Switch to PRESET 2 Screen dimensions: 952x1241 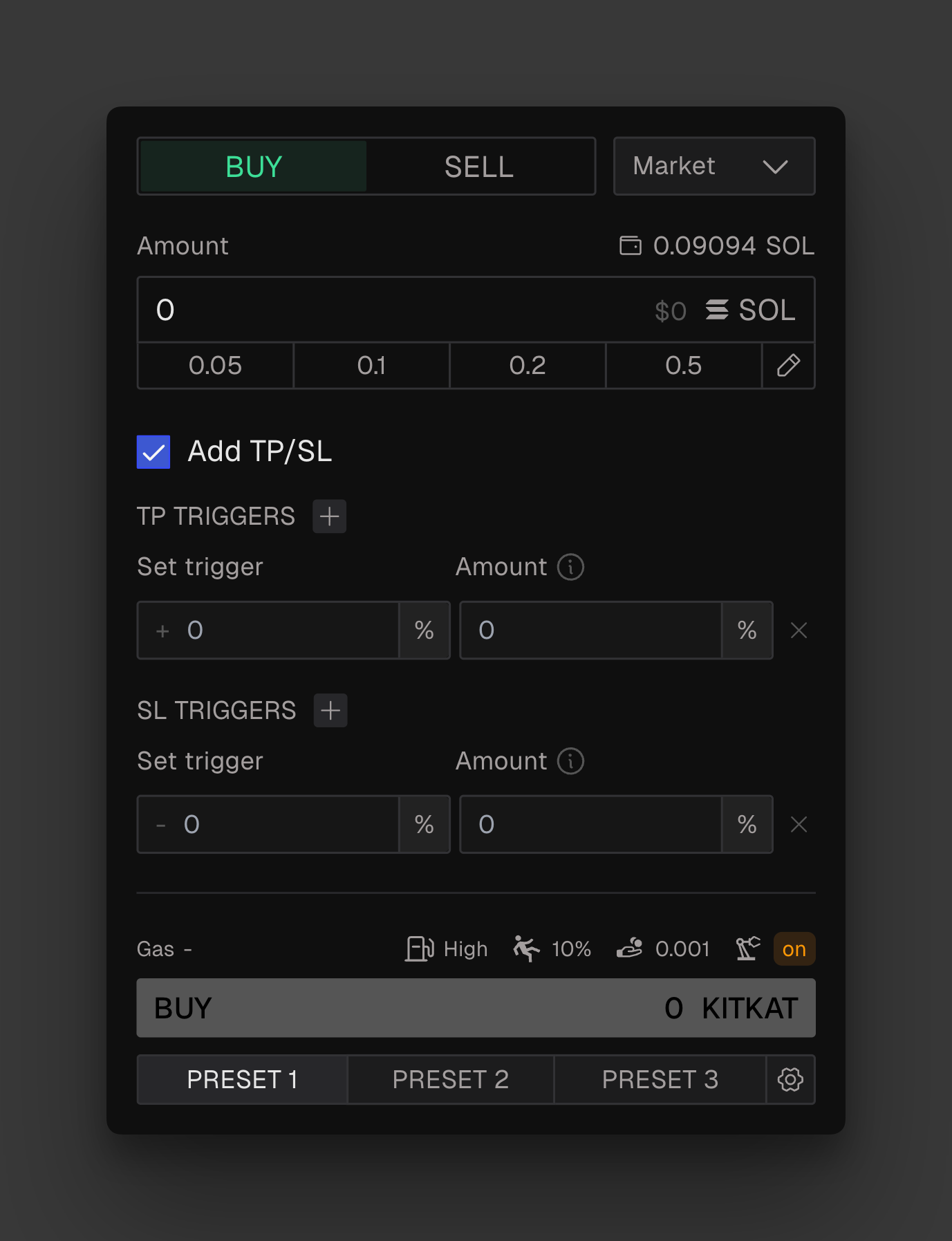pyautogui.click(x=450, y=1080)
